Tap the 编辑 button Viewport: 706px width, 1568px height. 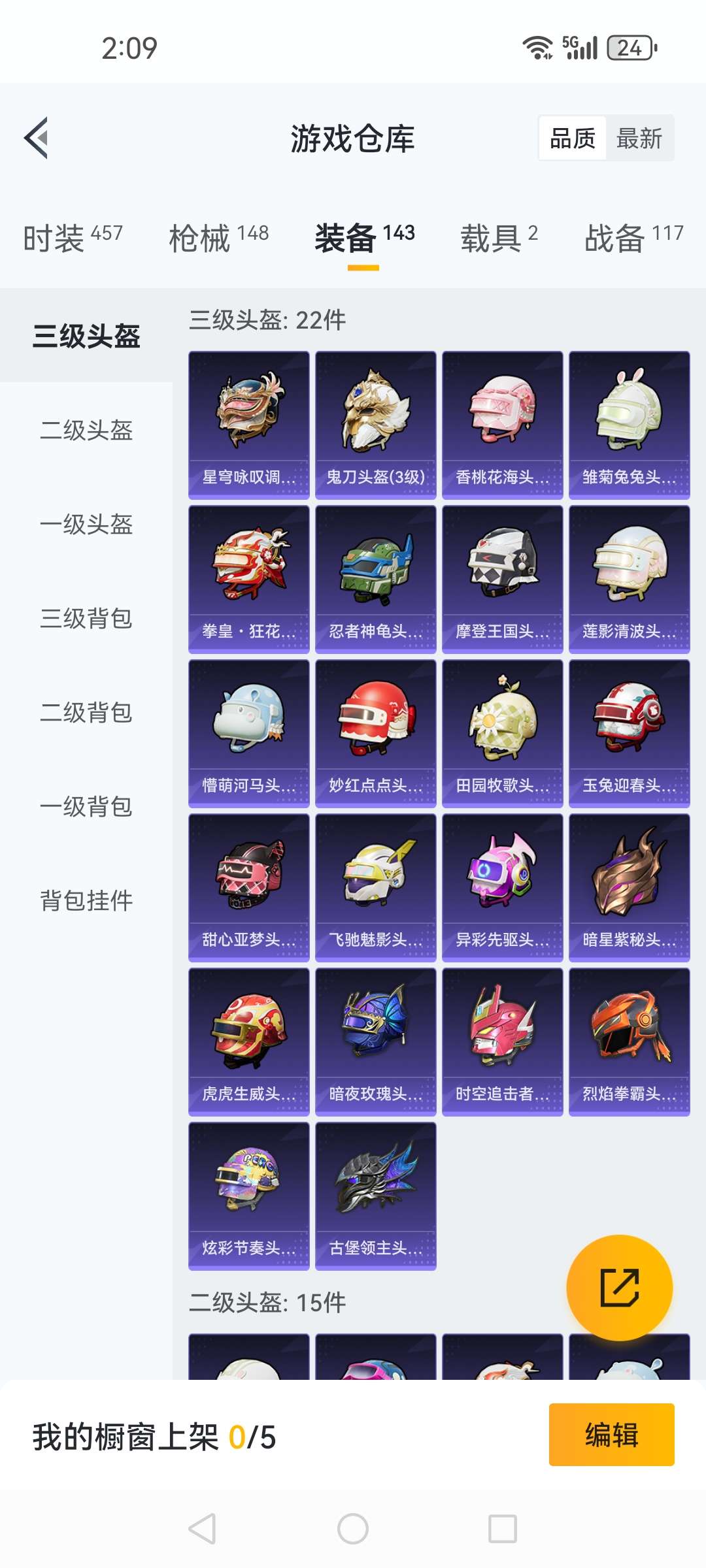612,1435
